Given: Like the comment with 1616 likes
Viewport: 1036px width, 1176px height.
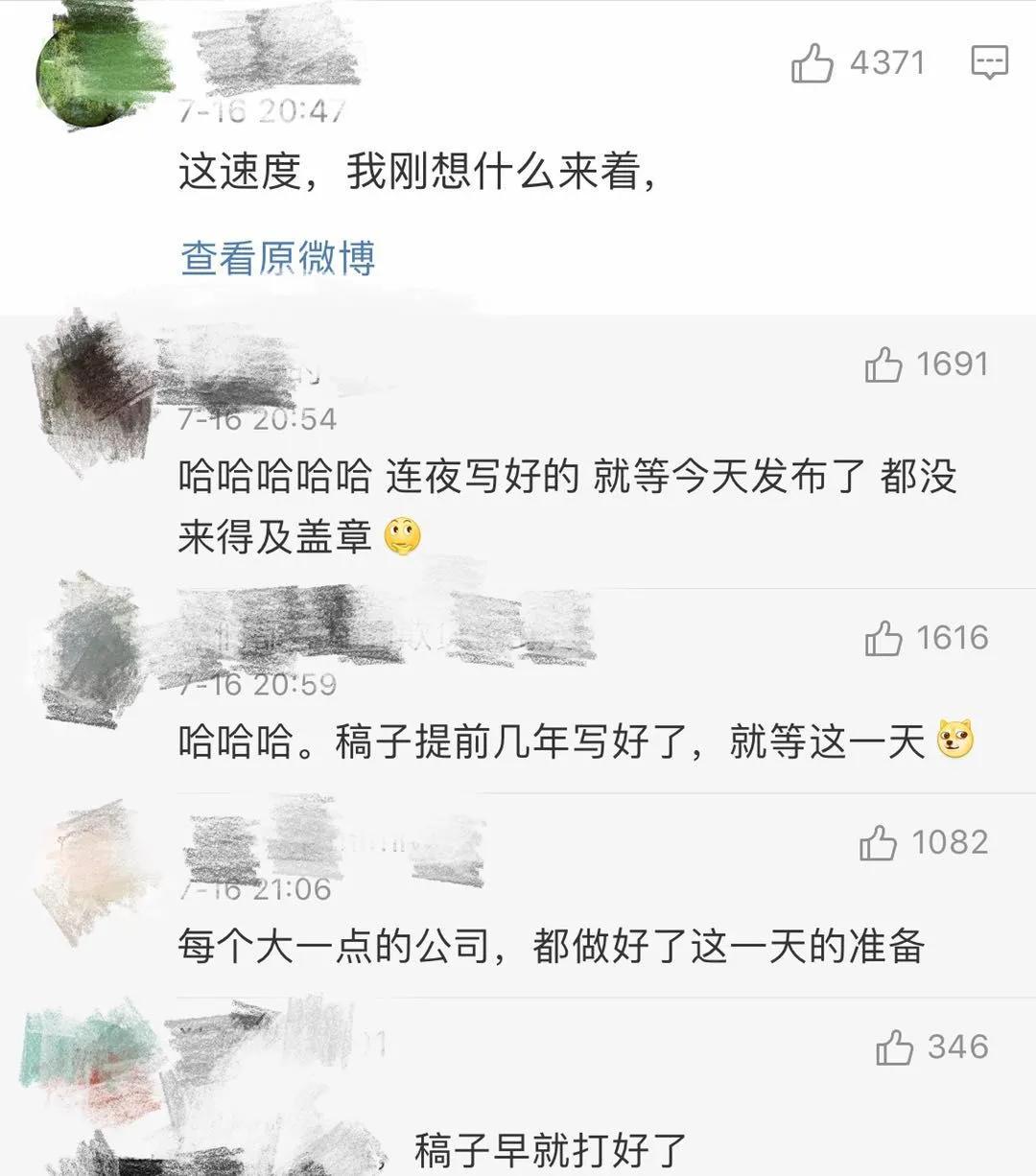Looking at the screenshot, I should point(883,639).
